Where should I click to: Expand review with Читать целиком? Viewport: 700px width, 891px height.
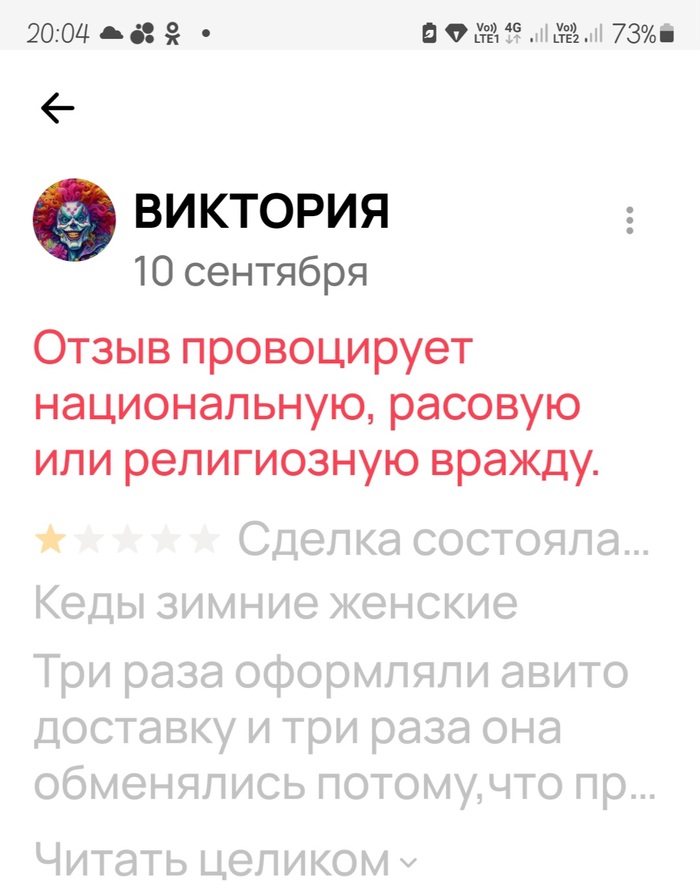224,859
